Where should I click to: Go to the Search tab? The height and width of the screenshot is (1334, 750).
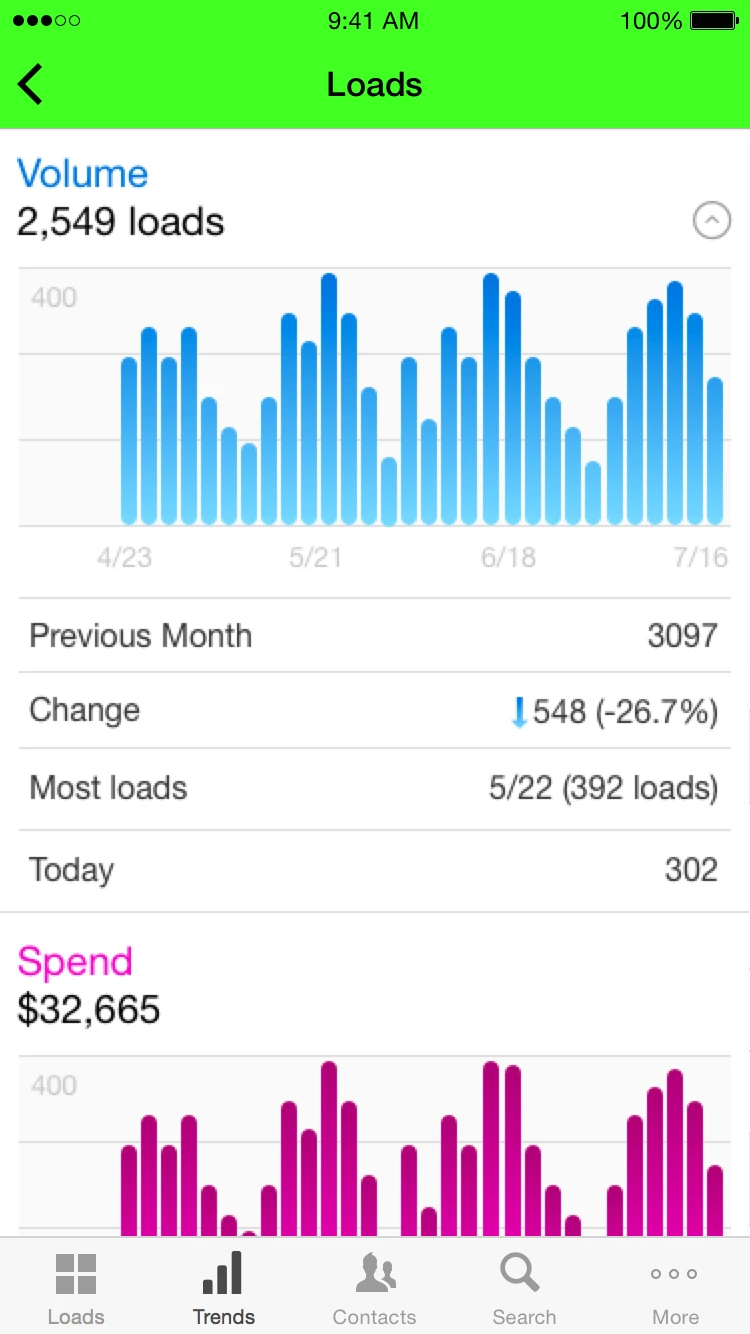click(x=523, y=1289)
